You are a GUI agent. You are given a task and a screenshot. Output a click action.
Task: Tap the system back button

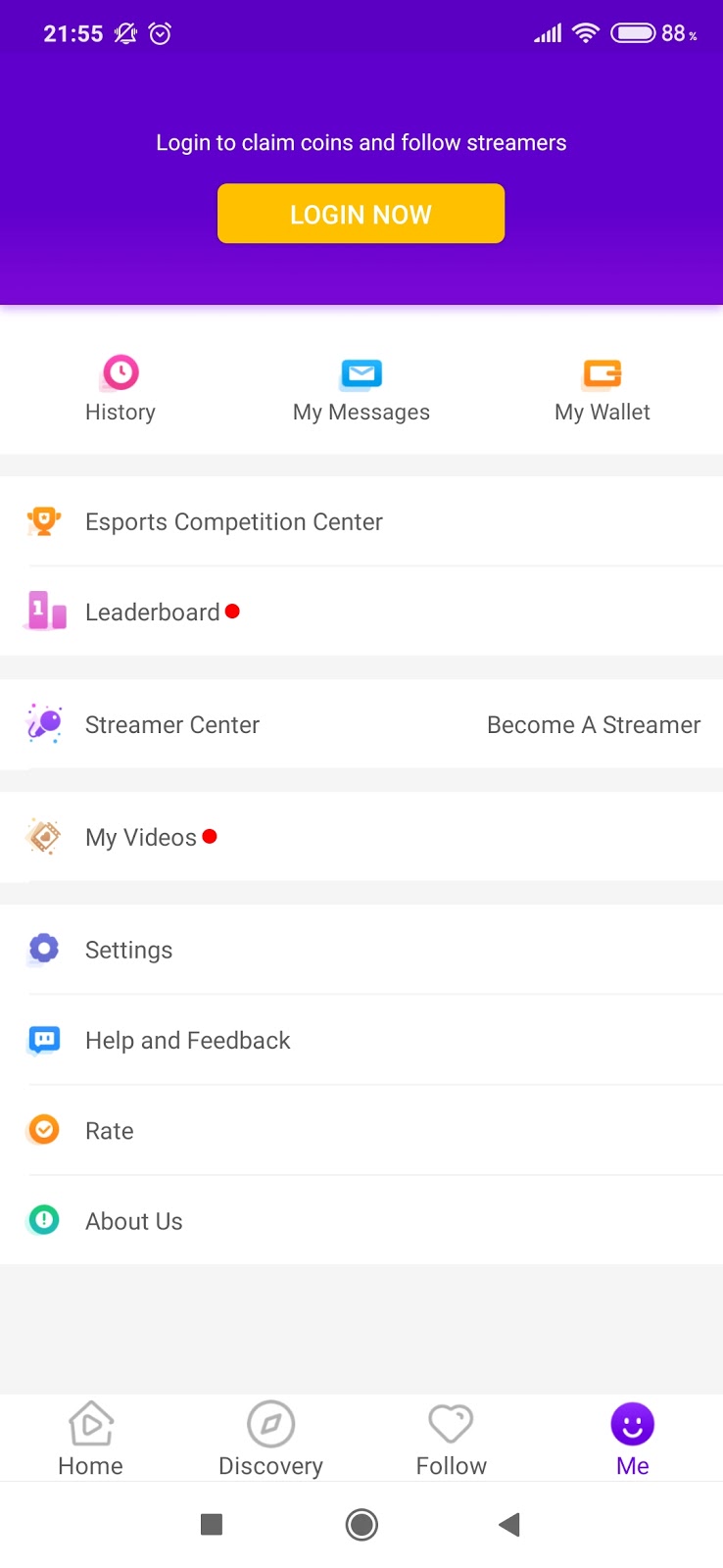click(509, 1525)
